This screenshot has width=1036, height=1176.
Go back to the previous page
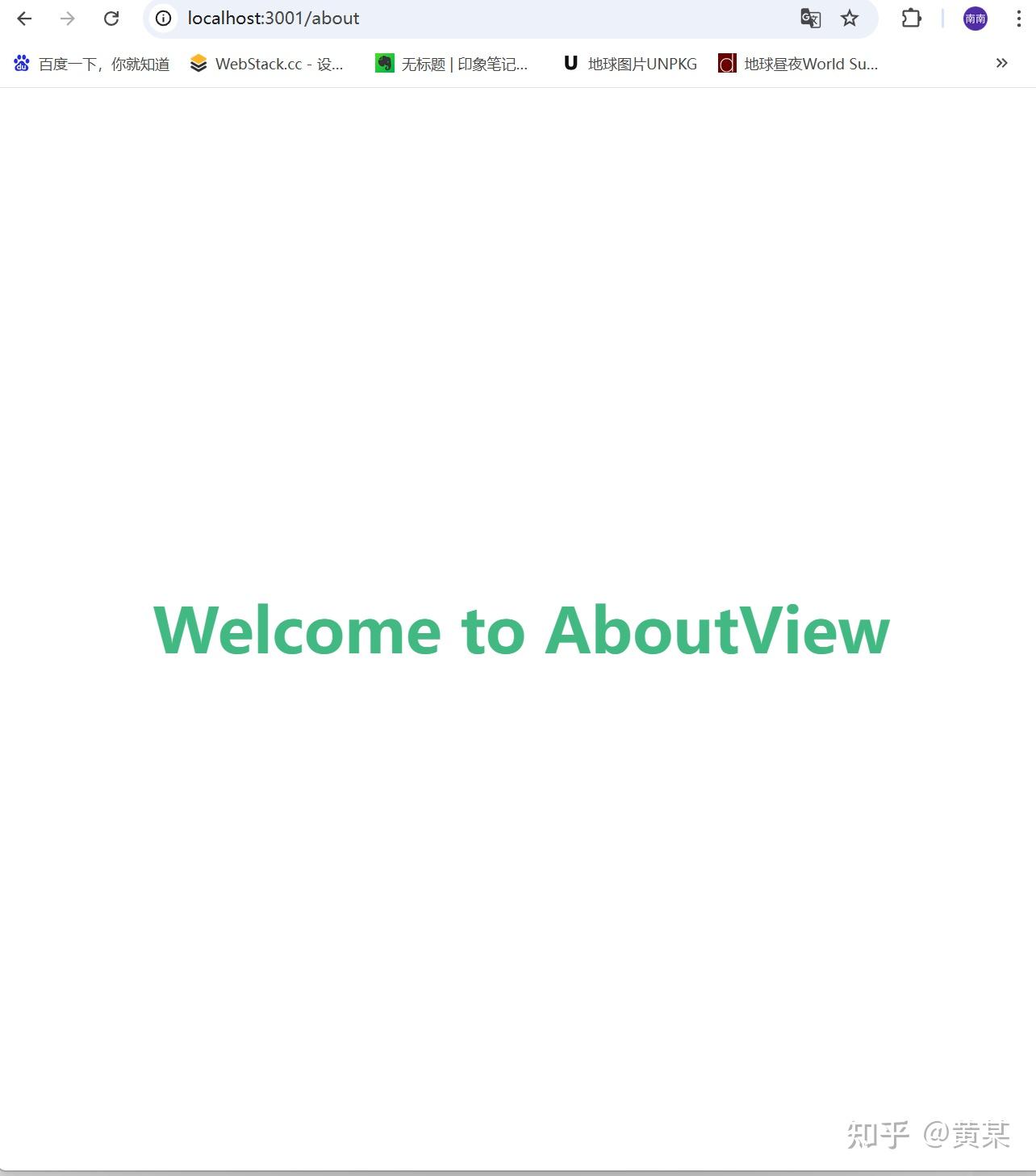click(24, 19)
